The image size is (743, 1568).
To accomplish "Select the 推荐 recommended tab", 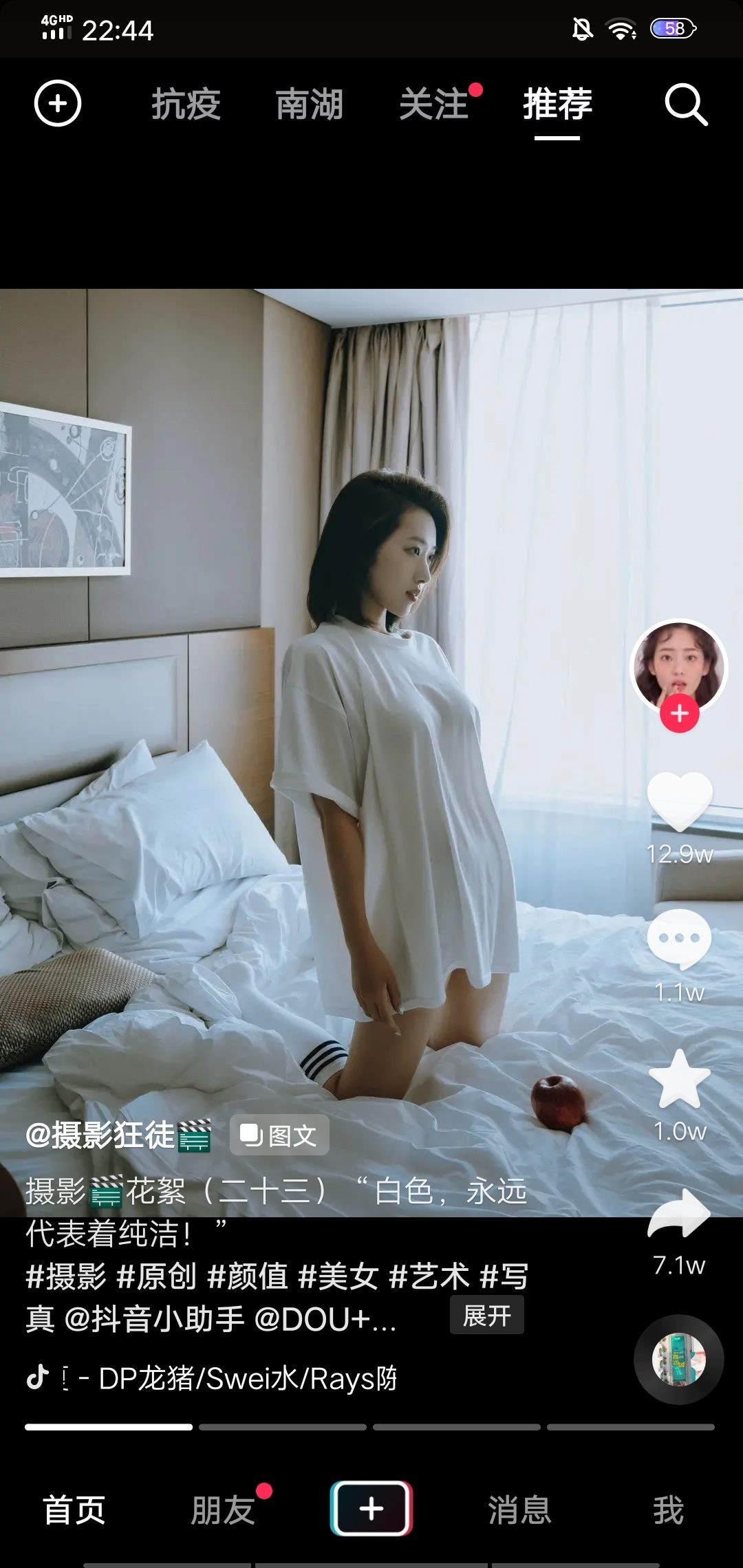I will point(558,105).
